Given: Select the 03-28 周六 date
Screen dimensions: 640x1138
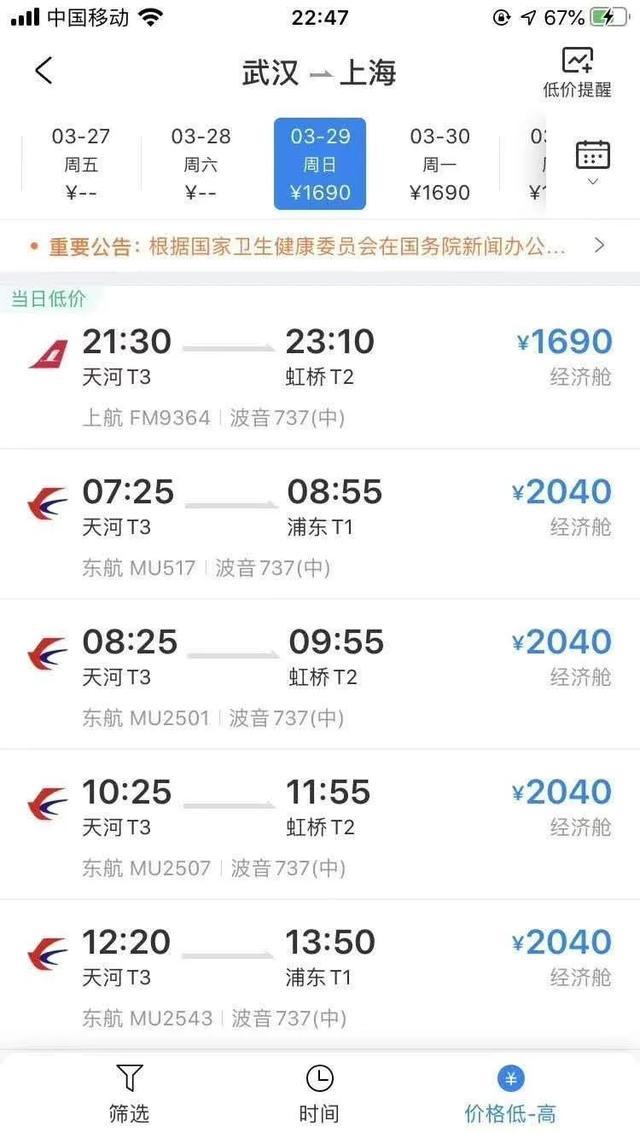Looking at the screenshot, I should point(200,164).
